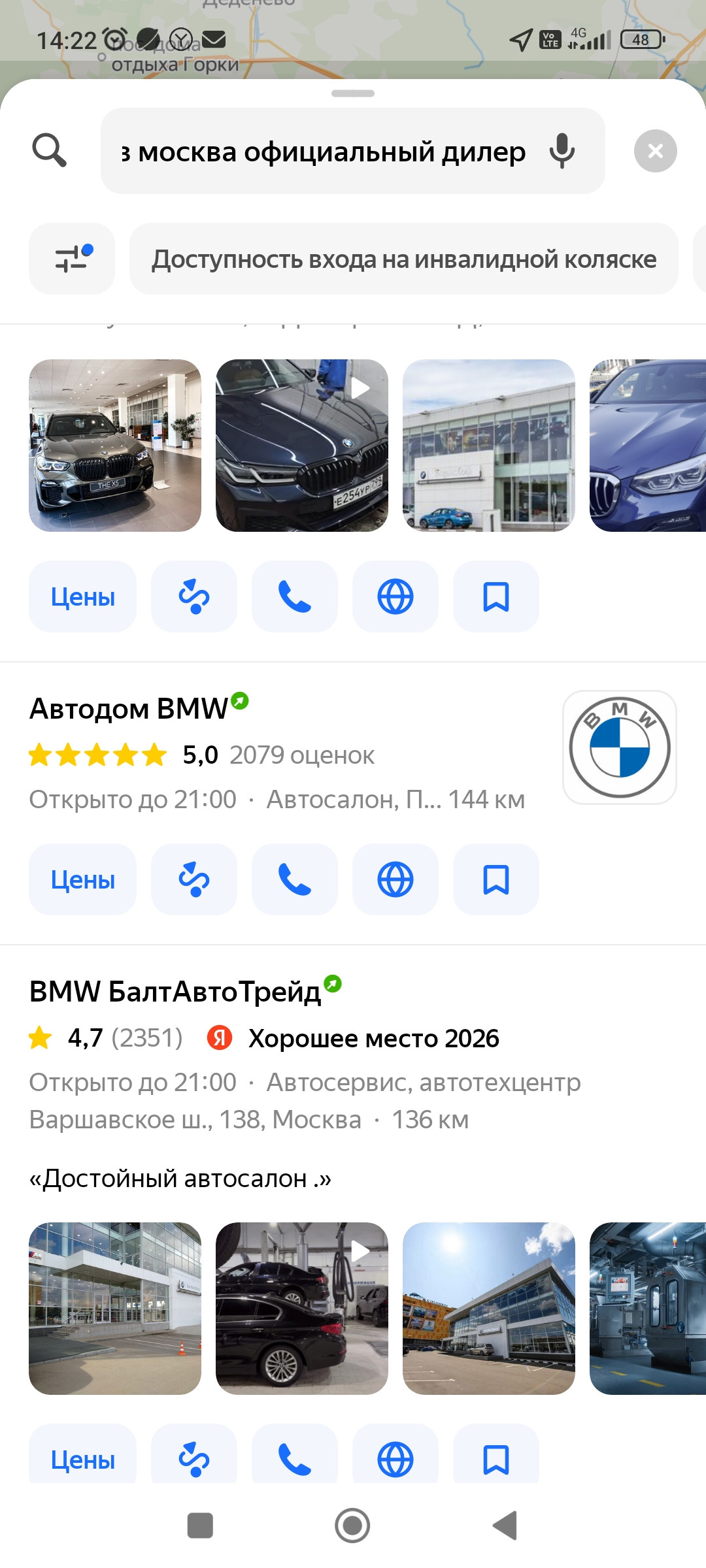Viewport: 706px width, 1568px height.
Task: Show prices for Автодом BMW
Action: [x=83, y=879]
